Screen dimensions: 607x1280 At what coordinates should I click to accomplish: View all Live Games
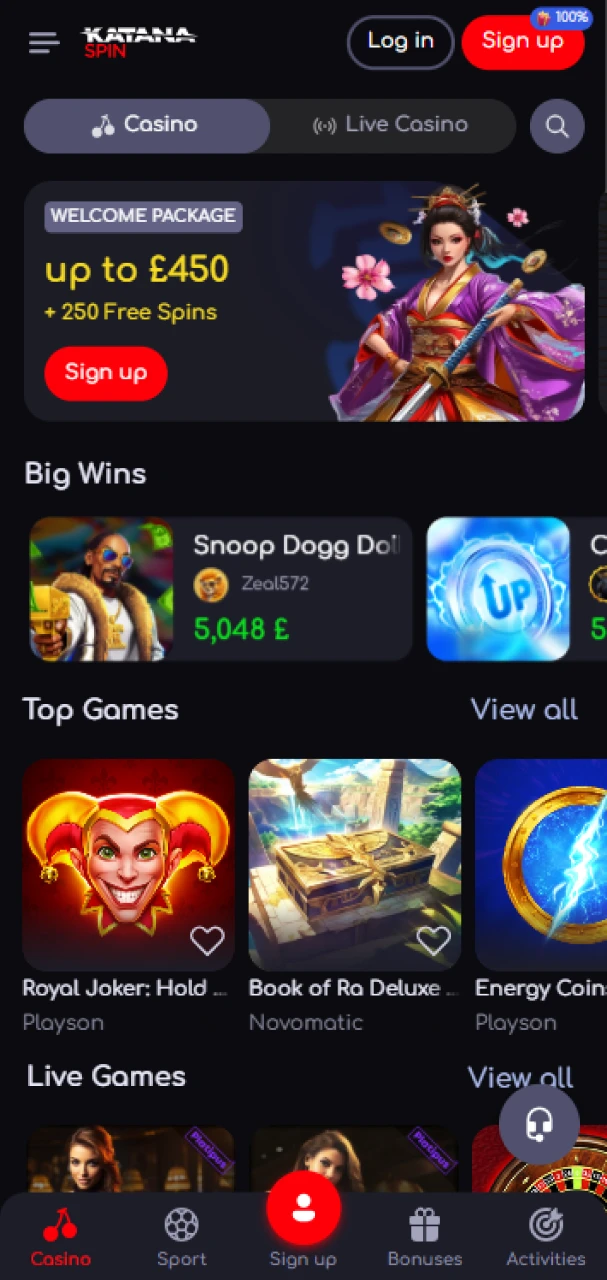519,1077
